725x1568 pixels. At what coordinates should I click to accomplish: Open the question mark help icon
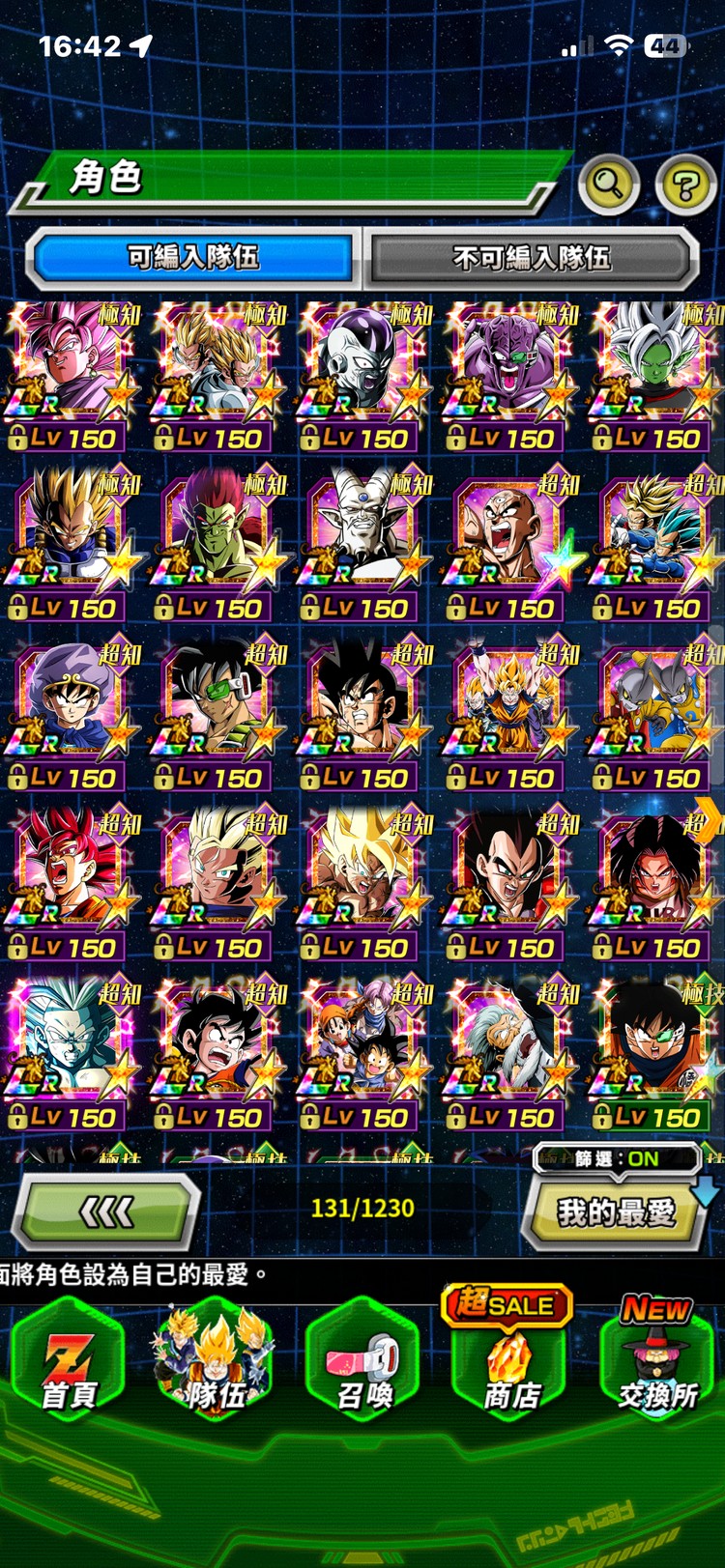pos(685,184)
